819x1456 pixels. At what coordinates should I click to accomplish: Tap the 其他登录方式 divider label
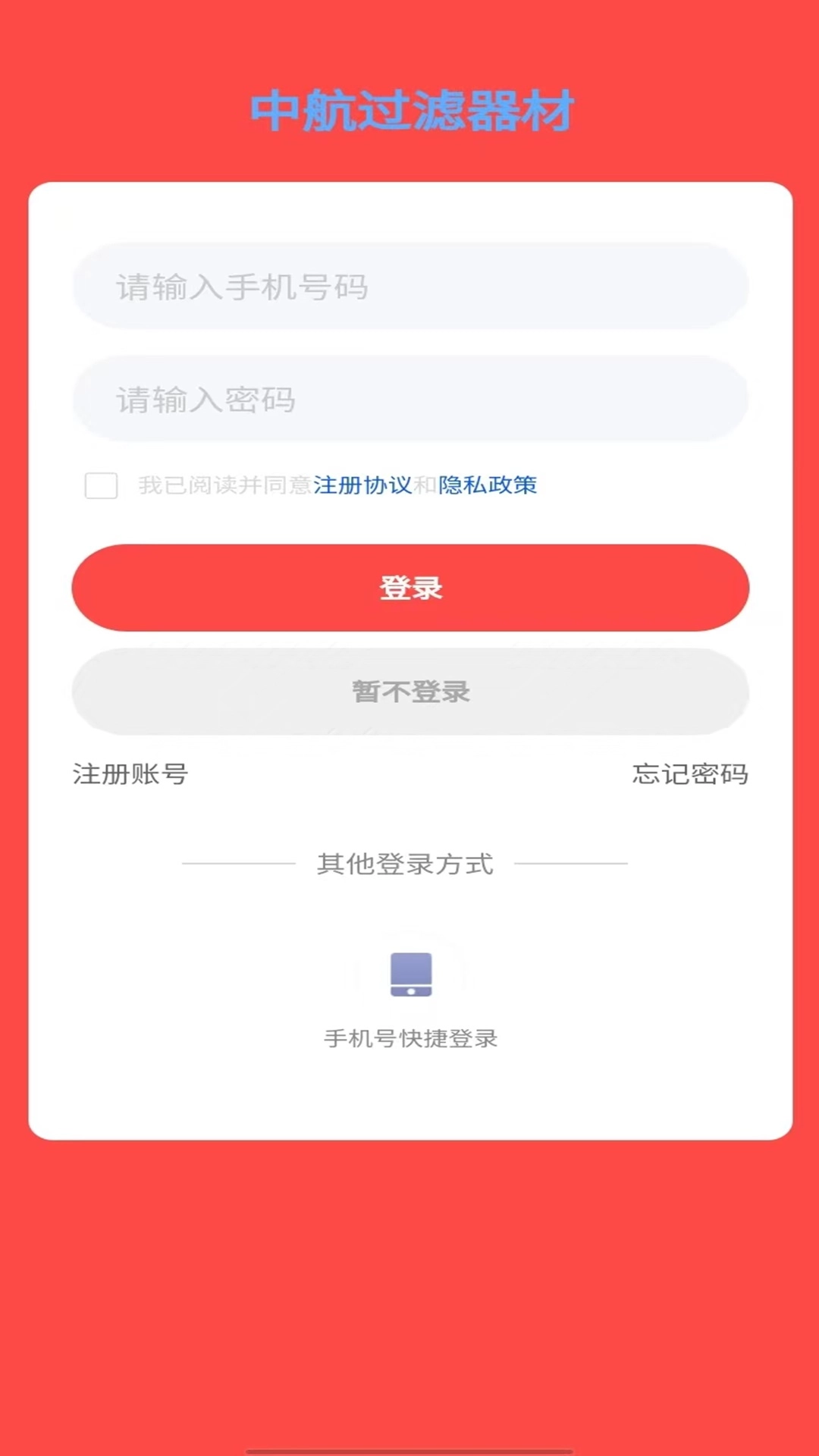point(406,864)
